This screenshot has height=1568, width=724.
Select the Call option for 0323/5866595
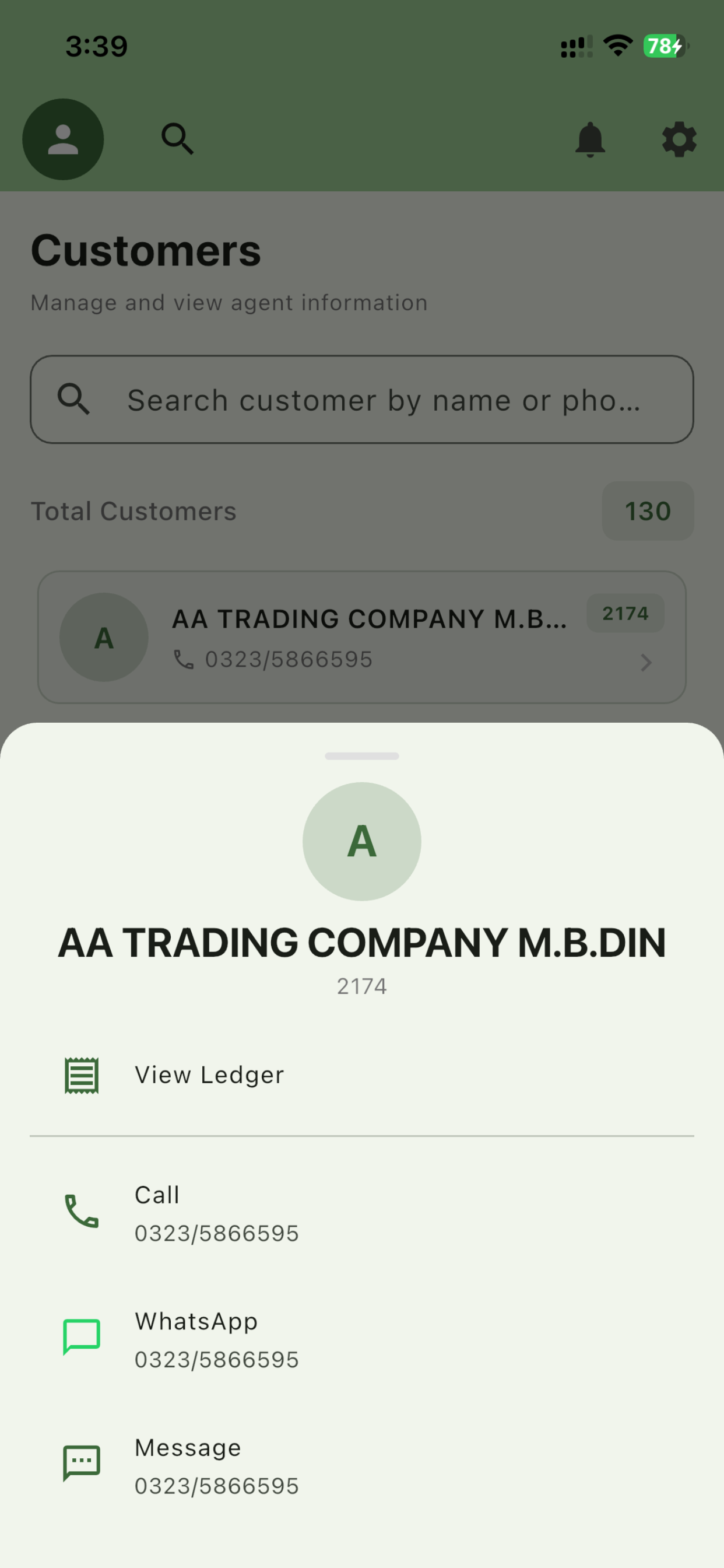217,1213
